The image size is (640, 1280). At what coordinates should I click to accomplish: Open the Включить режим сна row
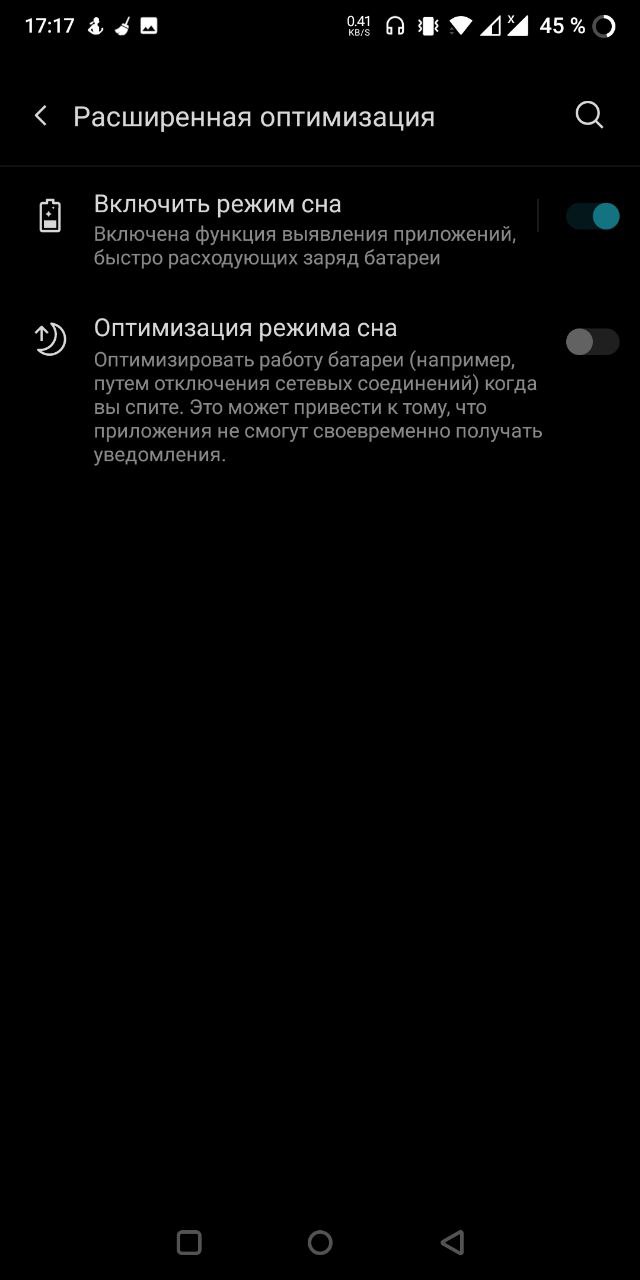tap(300, 230)
